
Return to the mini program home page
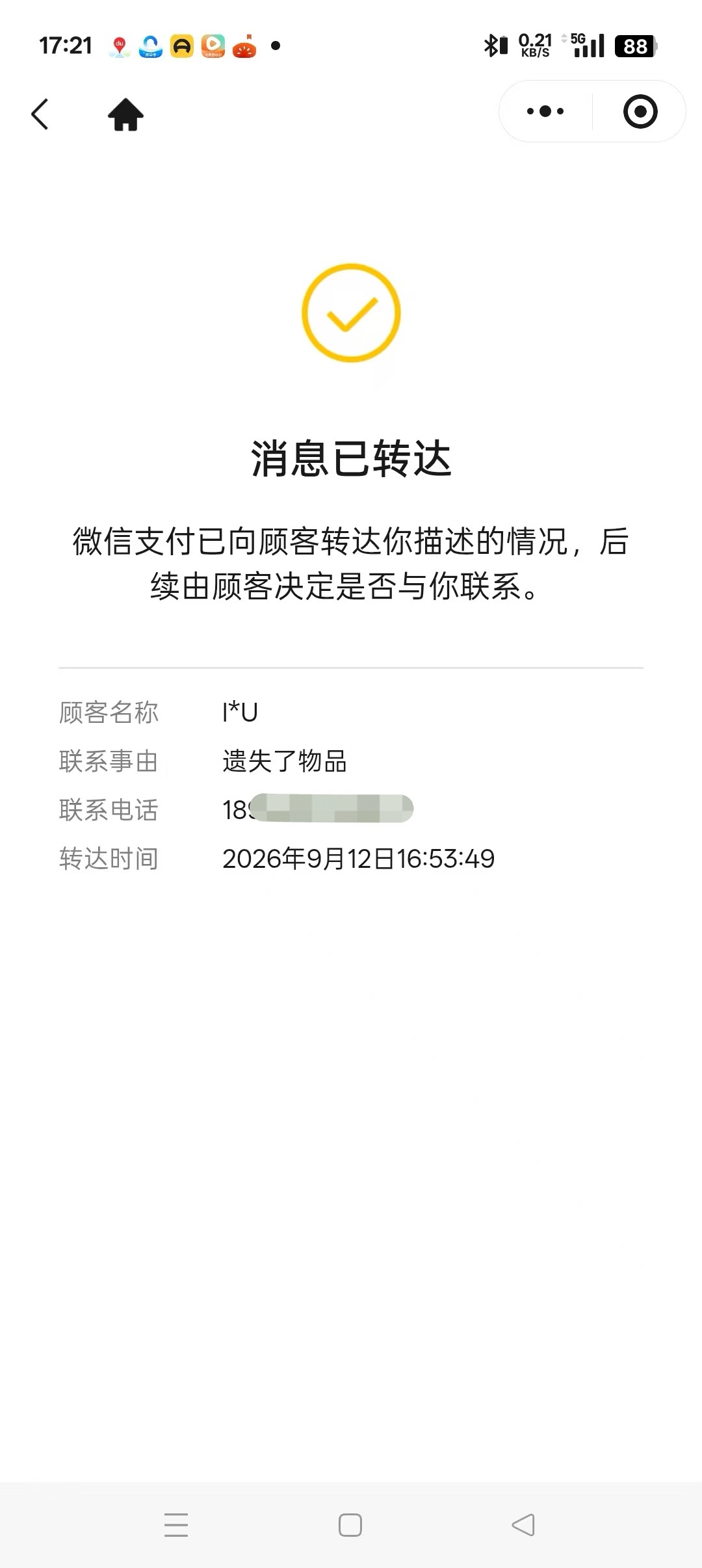click(x=125, y=114)
